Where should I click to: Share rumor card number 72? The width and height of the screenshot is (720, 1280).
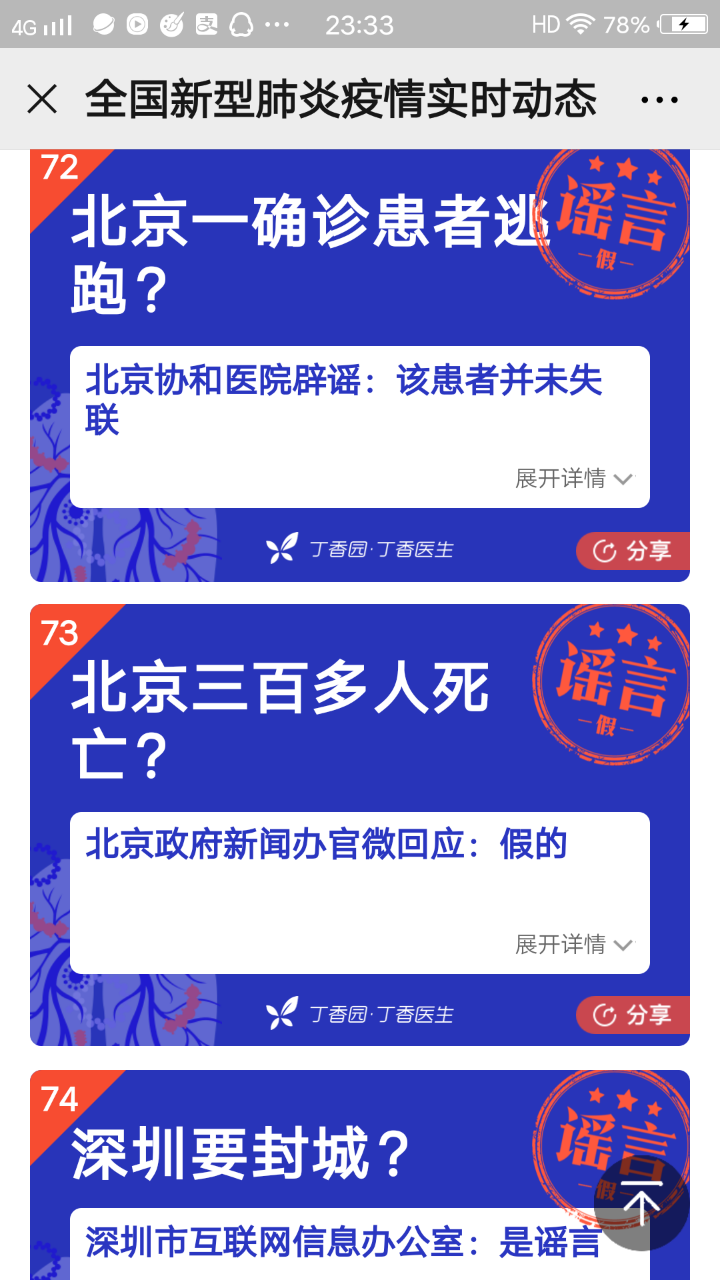pos(633,551)
